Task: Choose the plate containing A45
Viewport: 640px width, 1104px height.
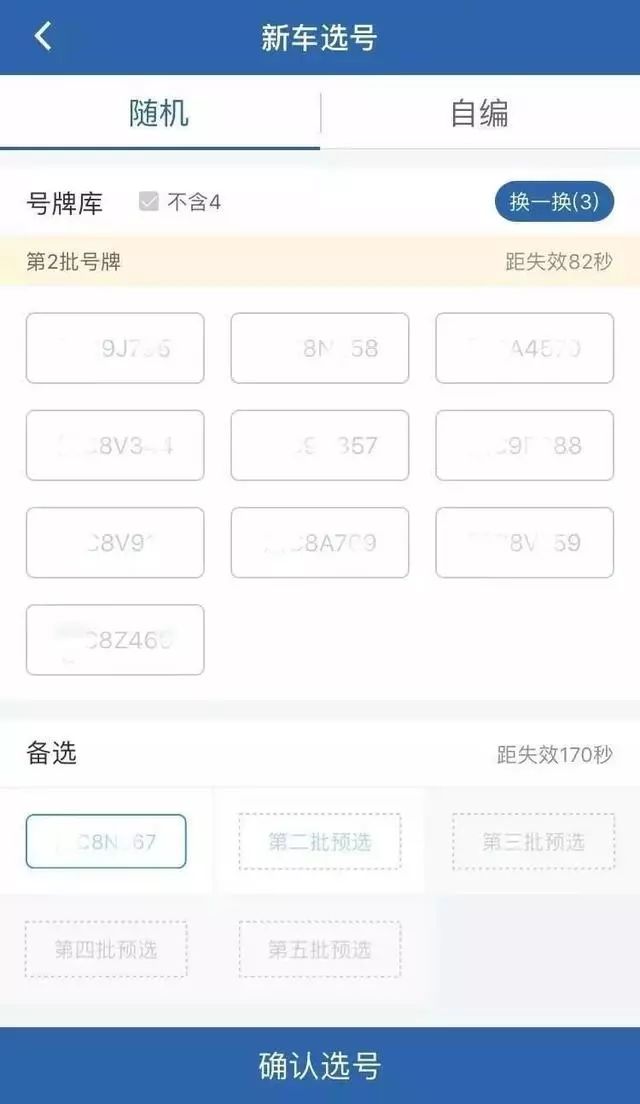Action: [x=524, y=348]
